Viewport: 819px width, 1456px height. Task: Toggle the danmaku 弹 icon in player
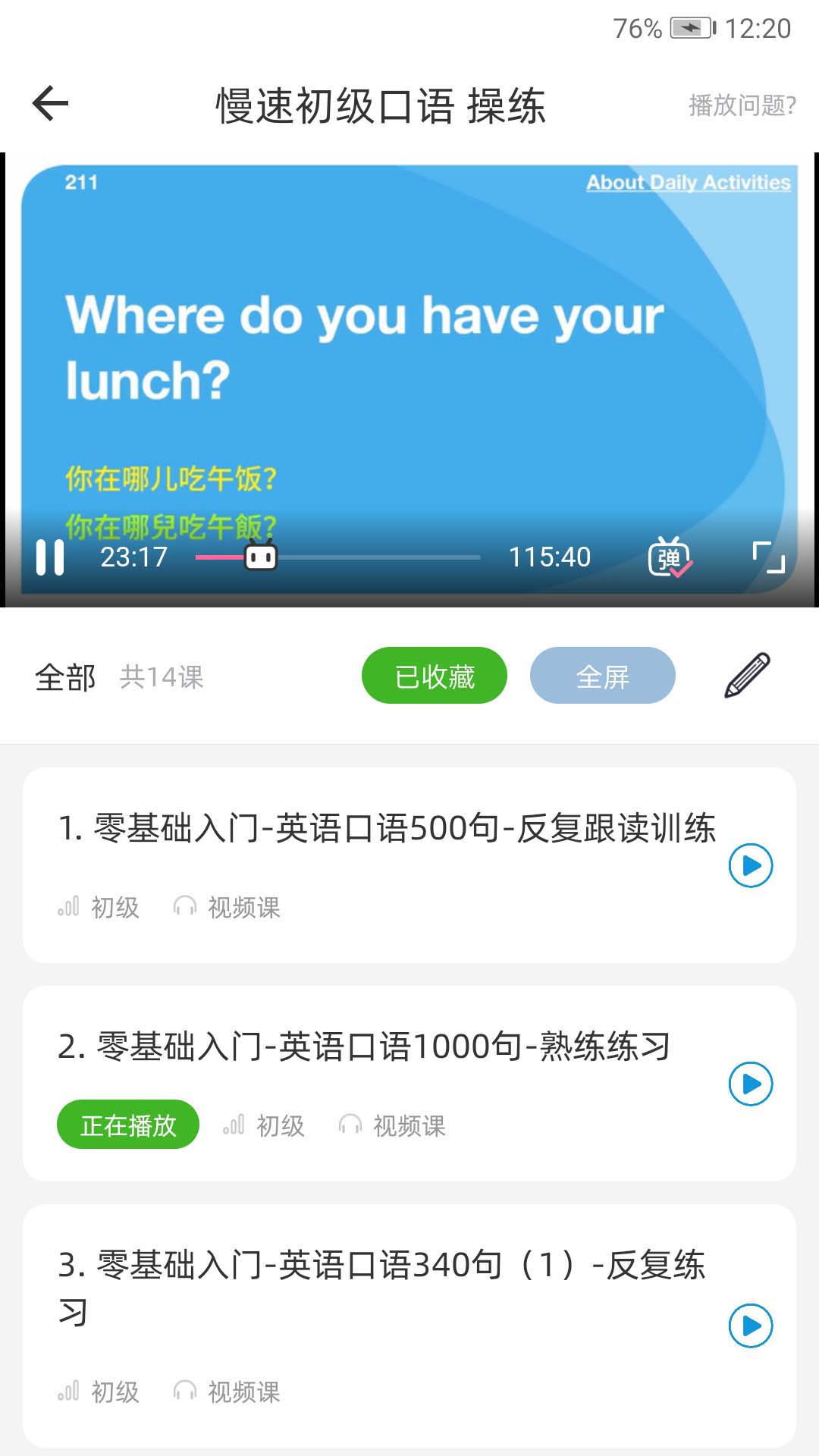670,557
